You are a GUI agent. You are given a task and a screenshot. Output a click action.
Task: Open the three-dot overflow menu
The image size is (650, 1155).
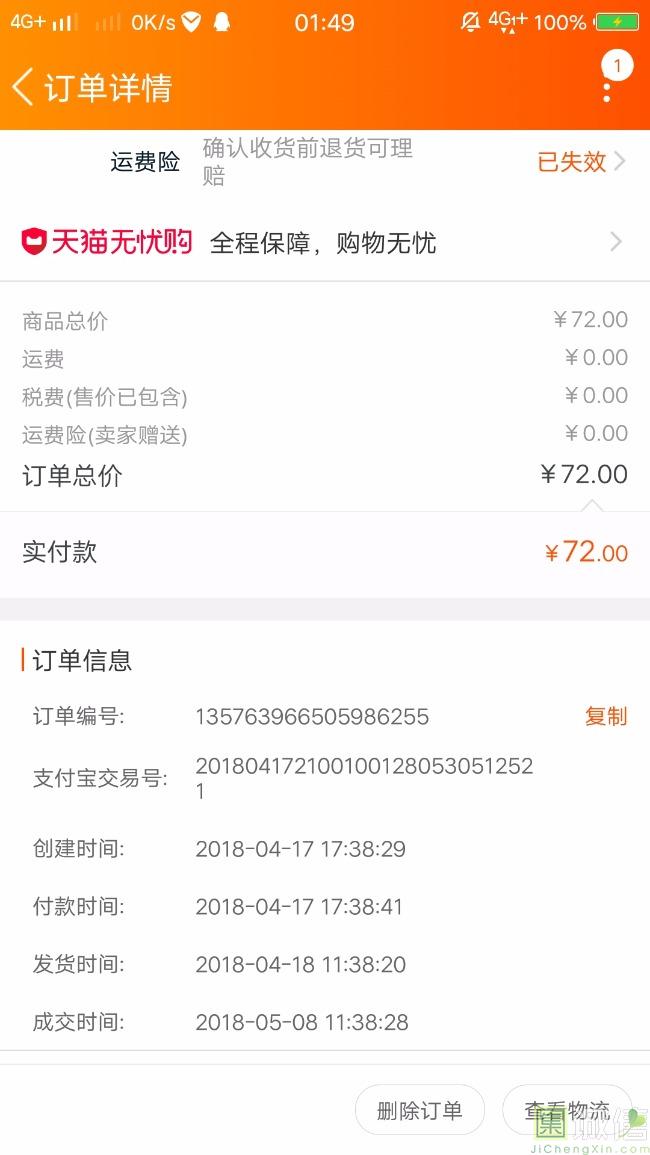click(x=607, y=87)
